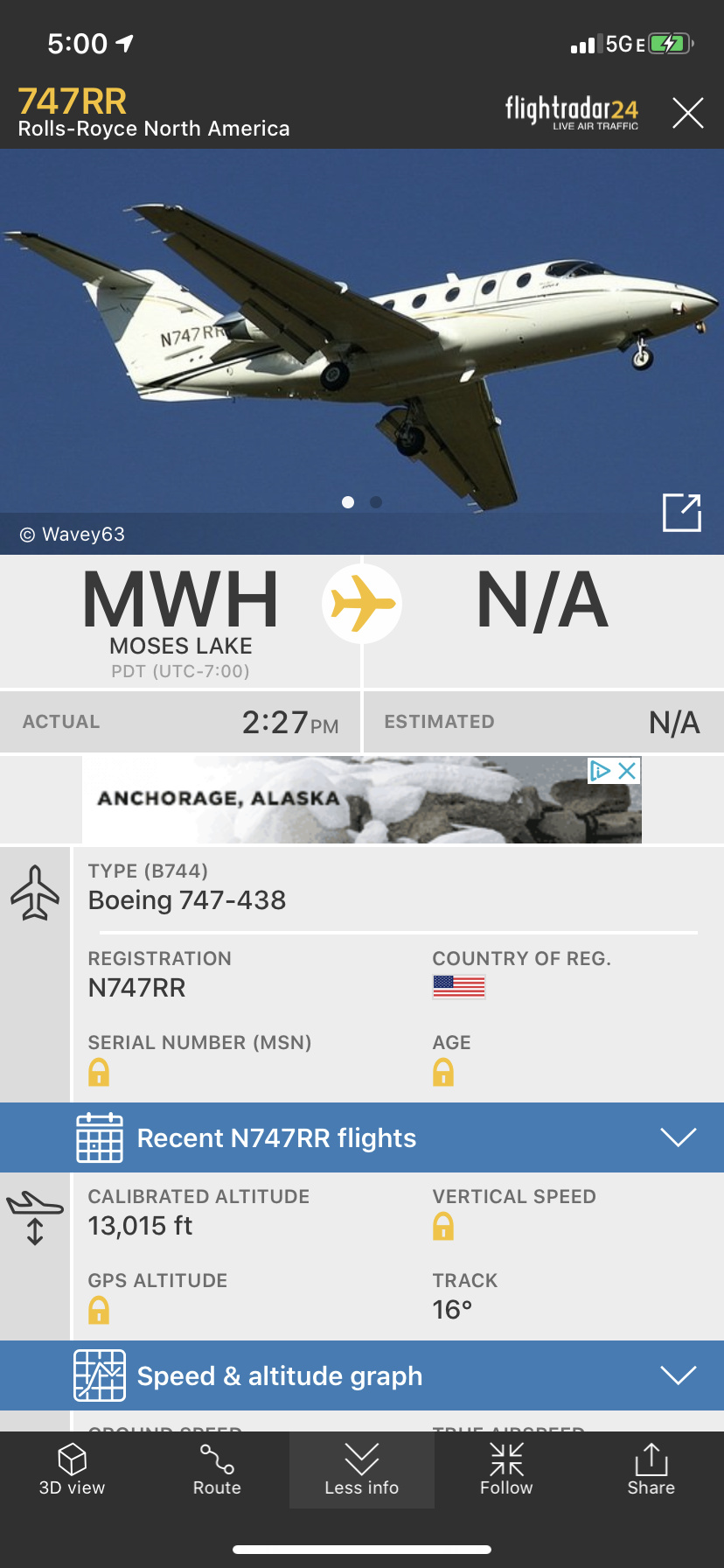
Task: Close the flight details panel
Action: pyautogui.click(x=687, y=113)
